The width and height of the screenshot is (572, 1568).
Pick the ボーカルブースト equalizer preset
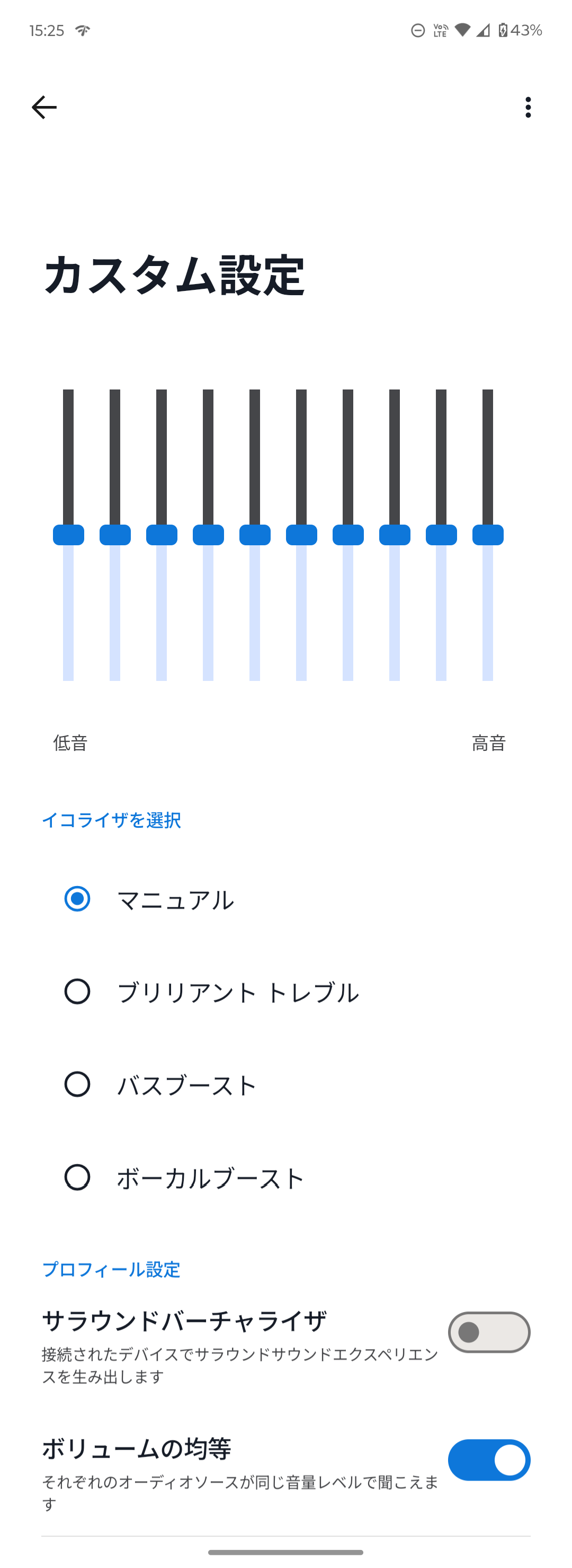(x=77, y=1177)
